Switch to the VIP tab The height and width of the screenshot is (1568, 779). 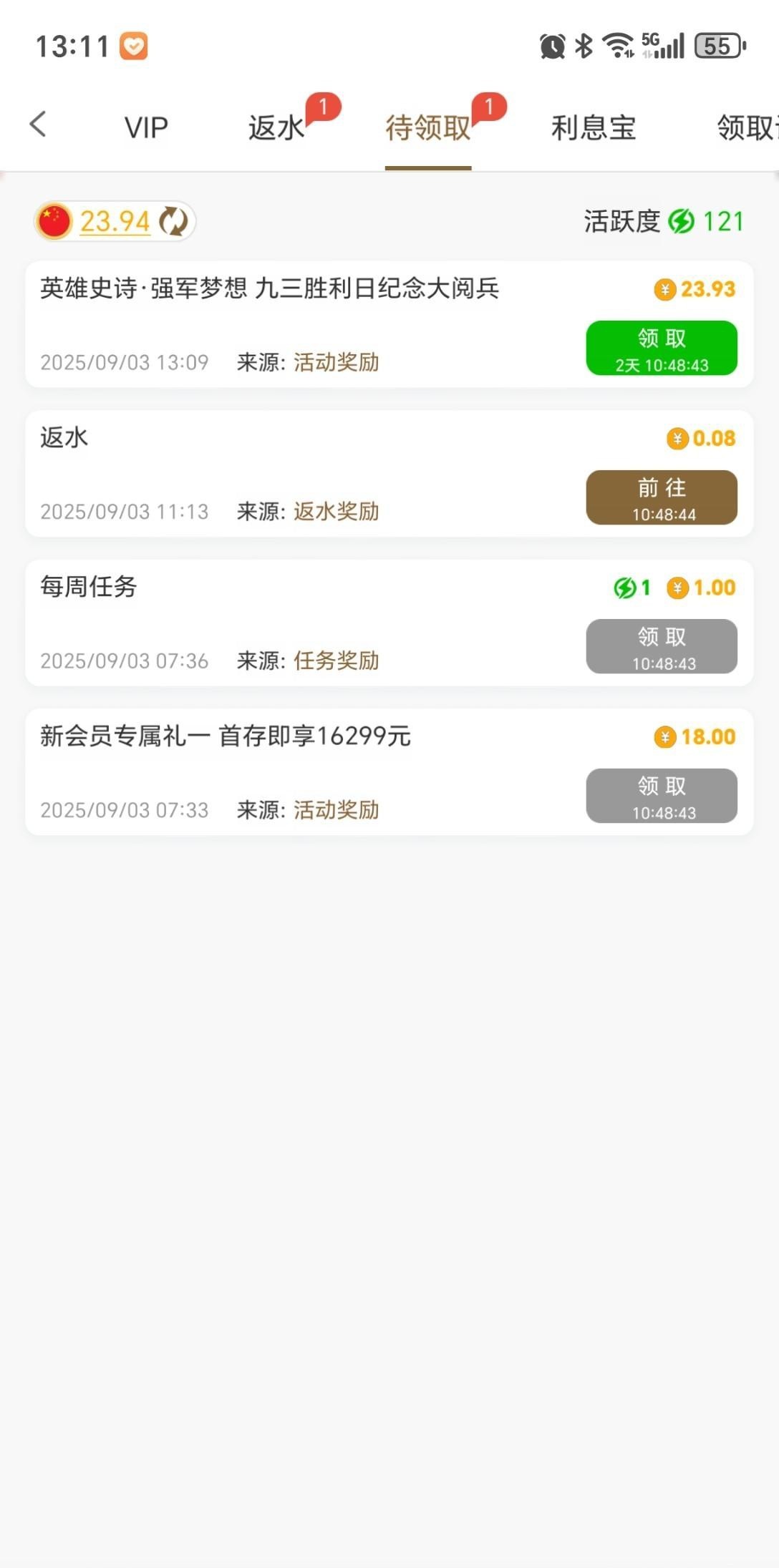(146, 128)
